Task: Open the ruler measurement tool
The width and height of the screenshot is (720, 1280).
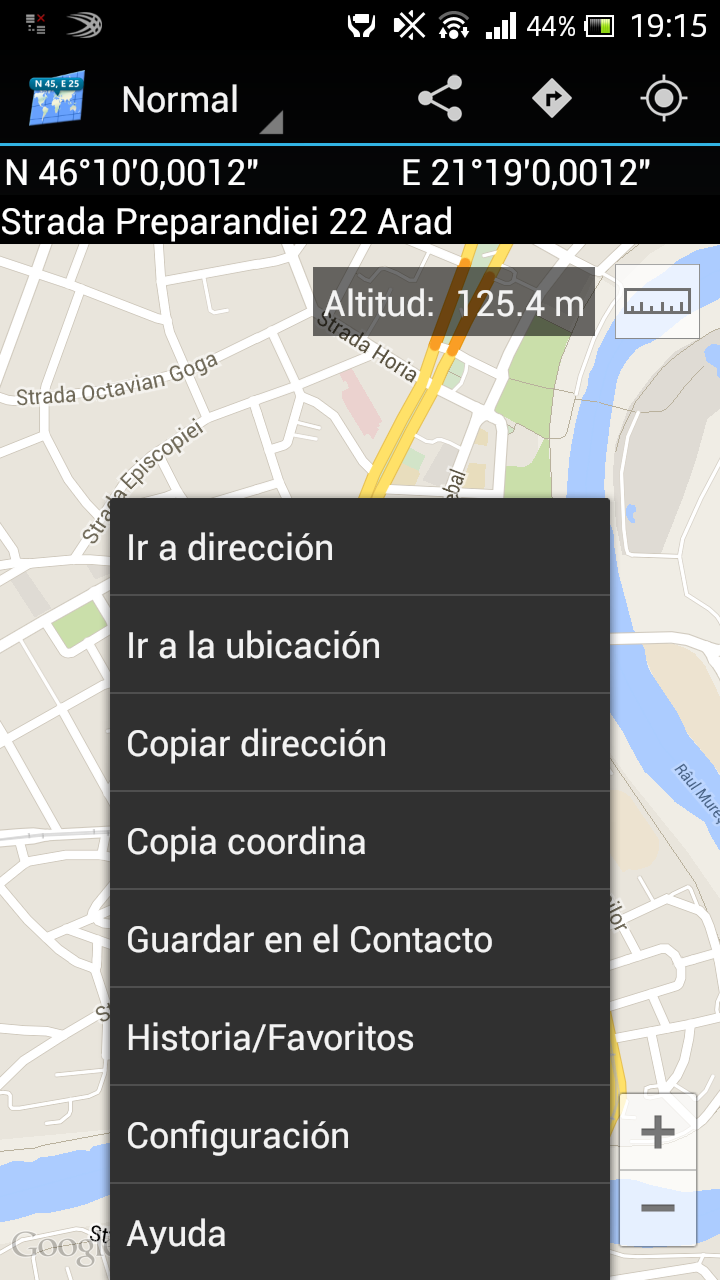Action: 657,301
